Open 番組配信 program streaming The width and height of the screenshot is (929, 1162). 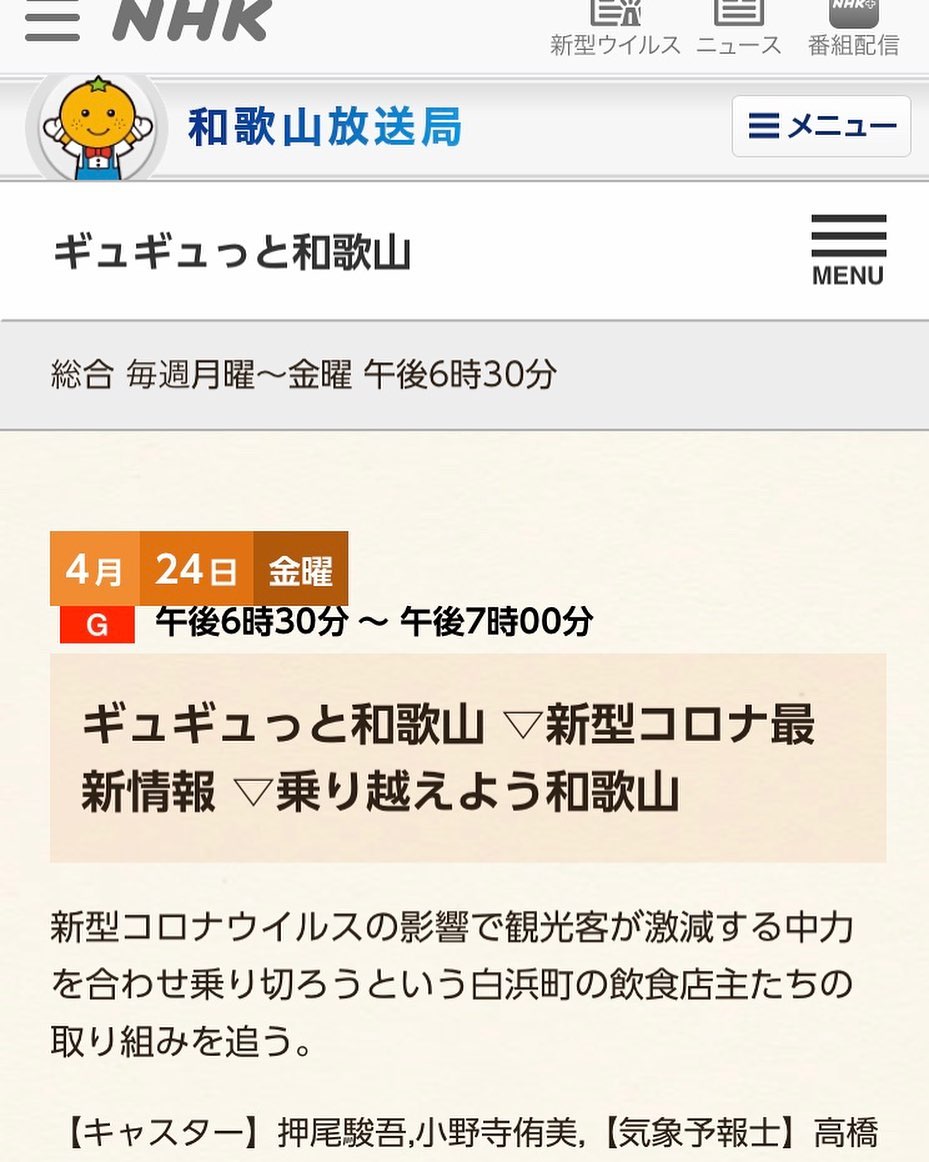tap(853, 28)
